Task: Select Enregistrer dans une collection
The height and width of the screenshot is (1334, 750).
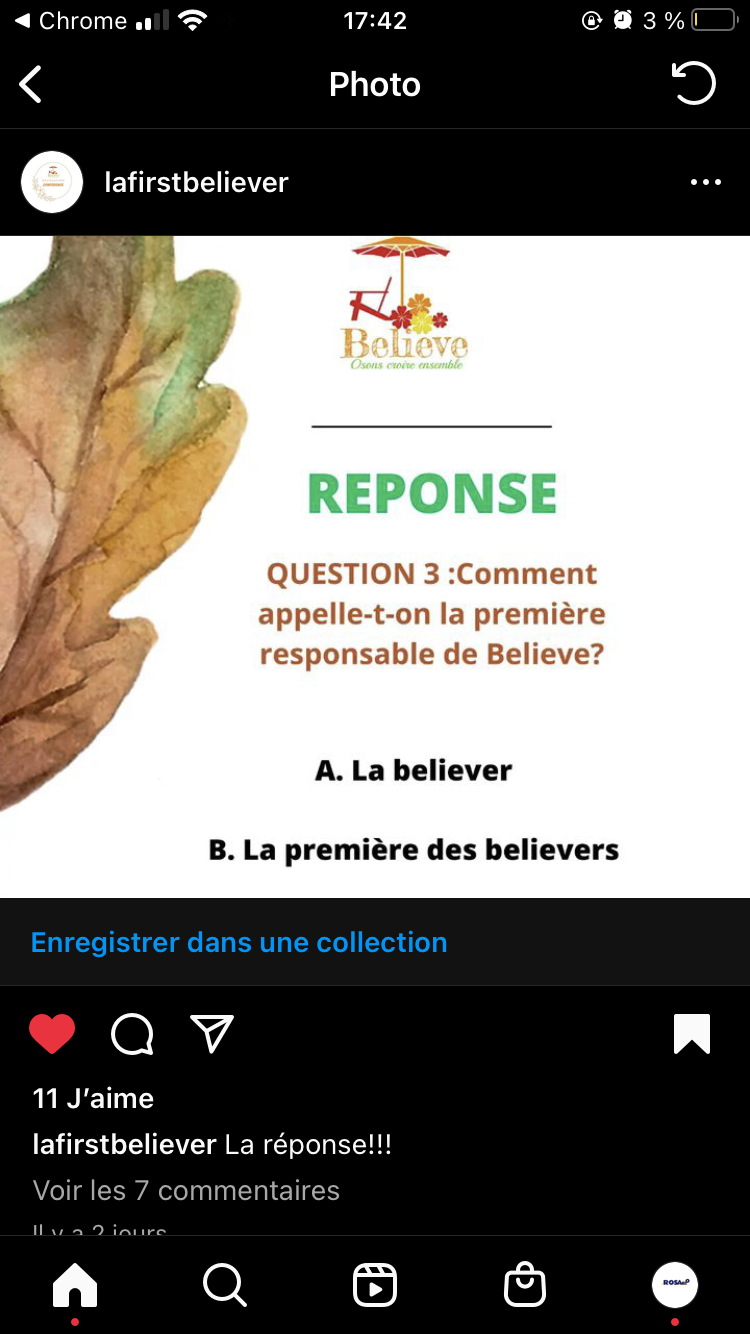Action: 239,942
